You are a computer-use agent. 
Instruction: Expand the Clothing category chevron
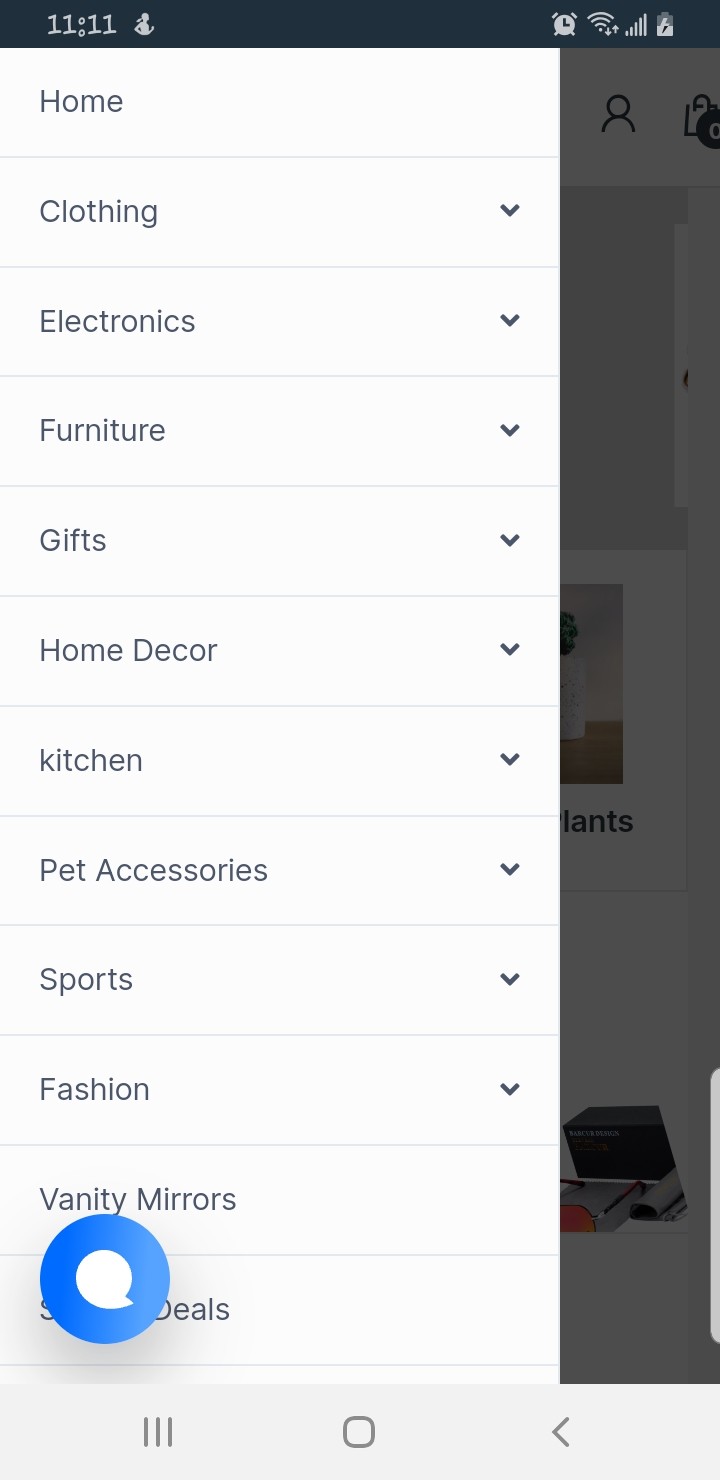pos(510,211)
